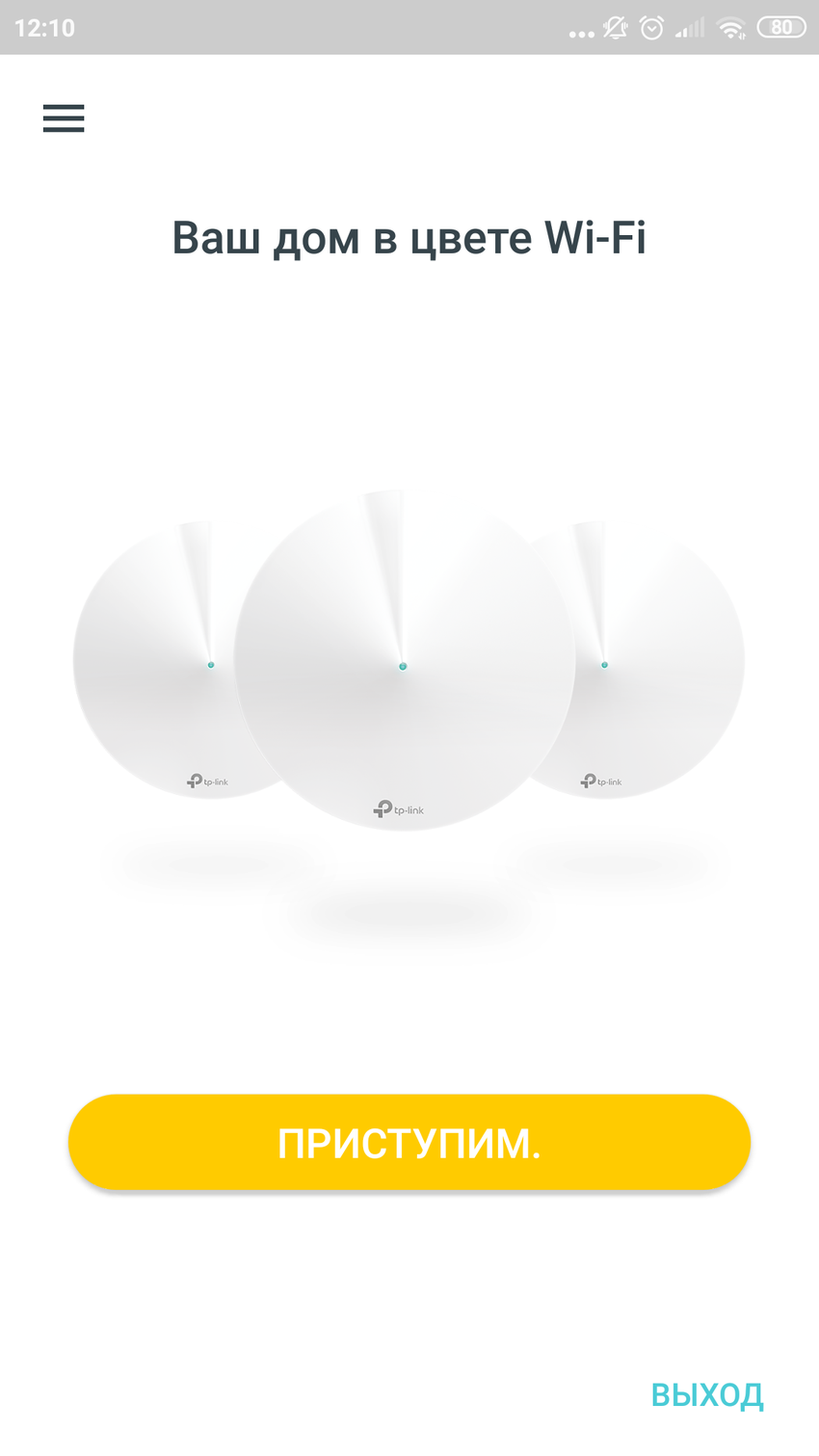Open the hamburger drawer menu
The height and width of the screenshot is (1456, 819).
pyautogui.click(x=64, y=118)
